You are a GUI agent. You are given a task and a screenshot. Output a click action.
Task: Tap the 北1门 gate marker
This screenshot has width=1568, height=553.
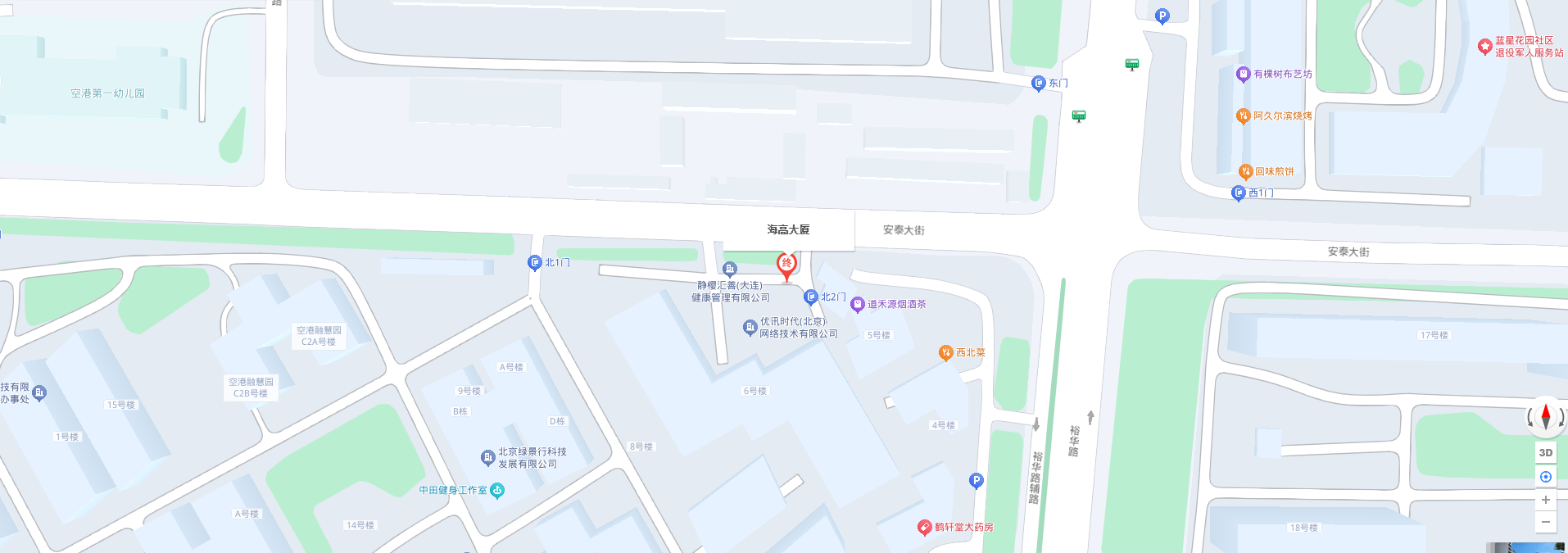point(534,263)
